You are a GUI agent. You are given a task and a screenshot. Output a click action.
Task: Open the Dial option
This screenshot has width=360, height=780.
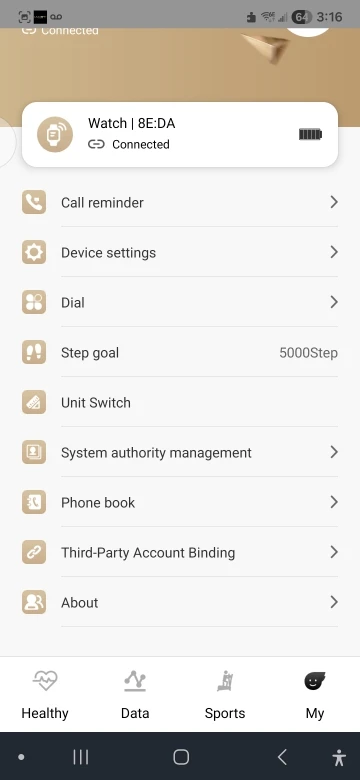click(180, 302)
